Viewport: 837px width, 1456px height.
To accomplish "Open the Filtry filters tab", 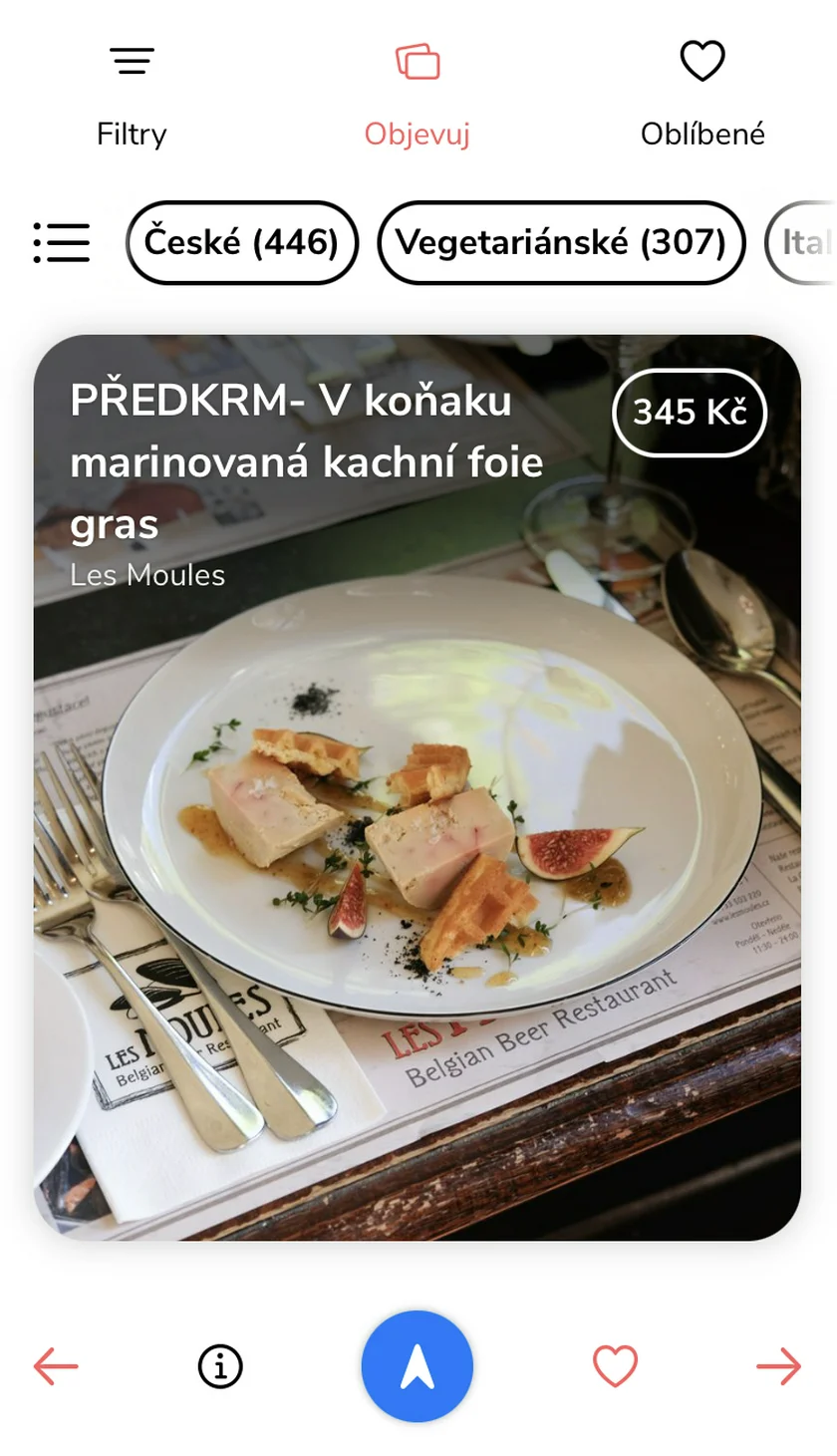I will coord(132,97).
